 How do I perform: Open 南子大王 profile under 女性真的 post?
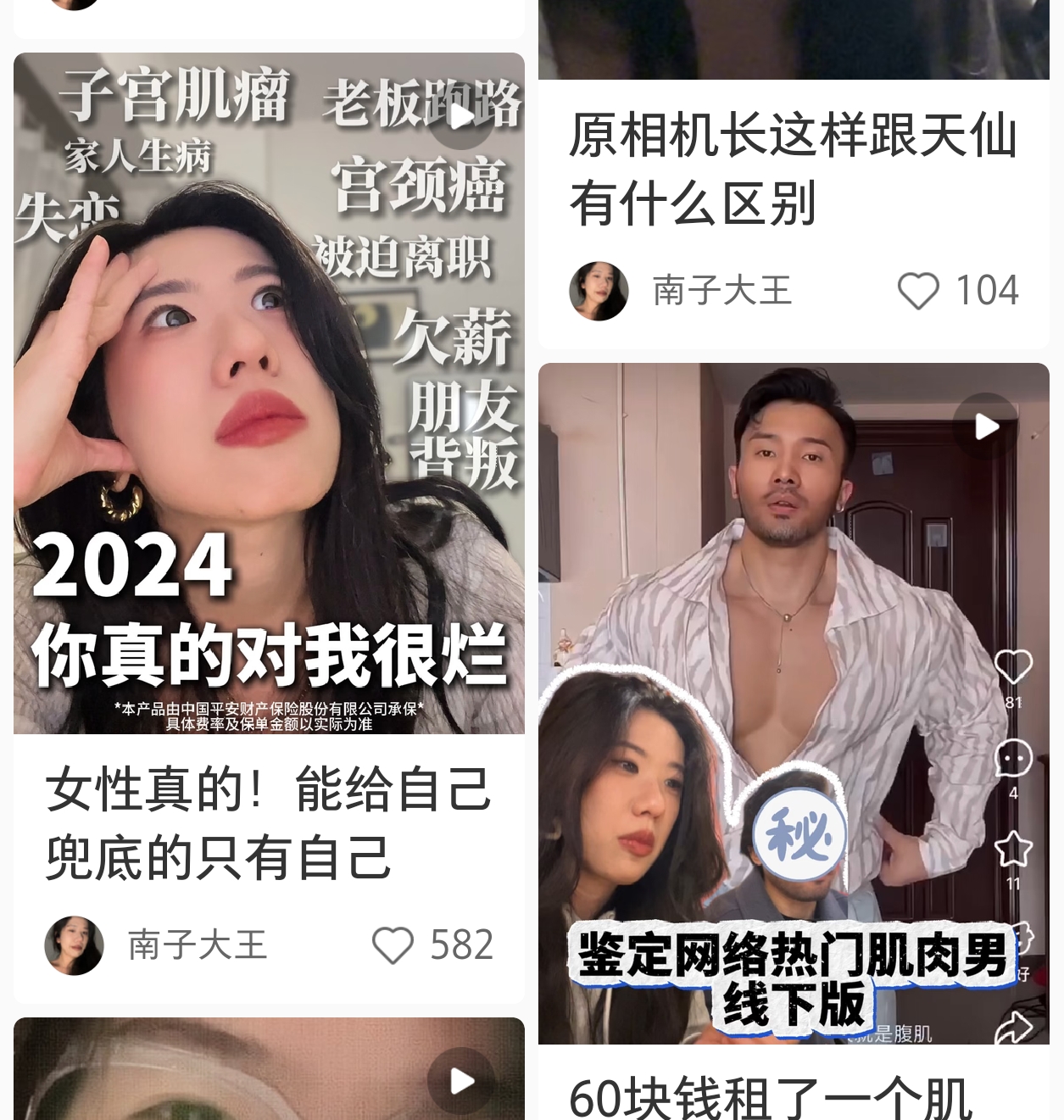pos(75,945)
